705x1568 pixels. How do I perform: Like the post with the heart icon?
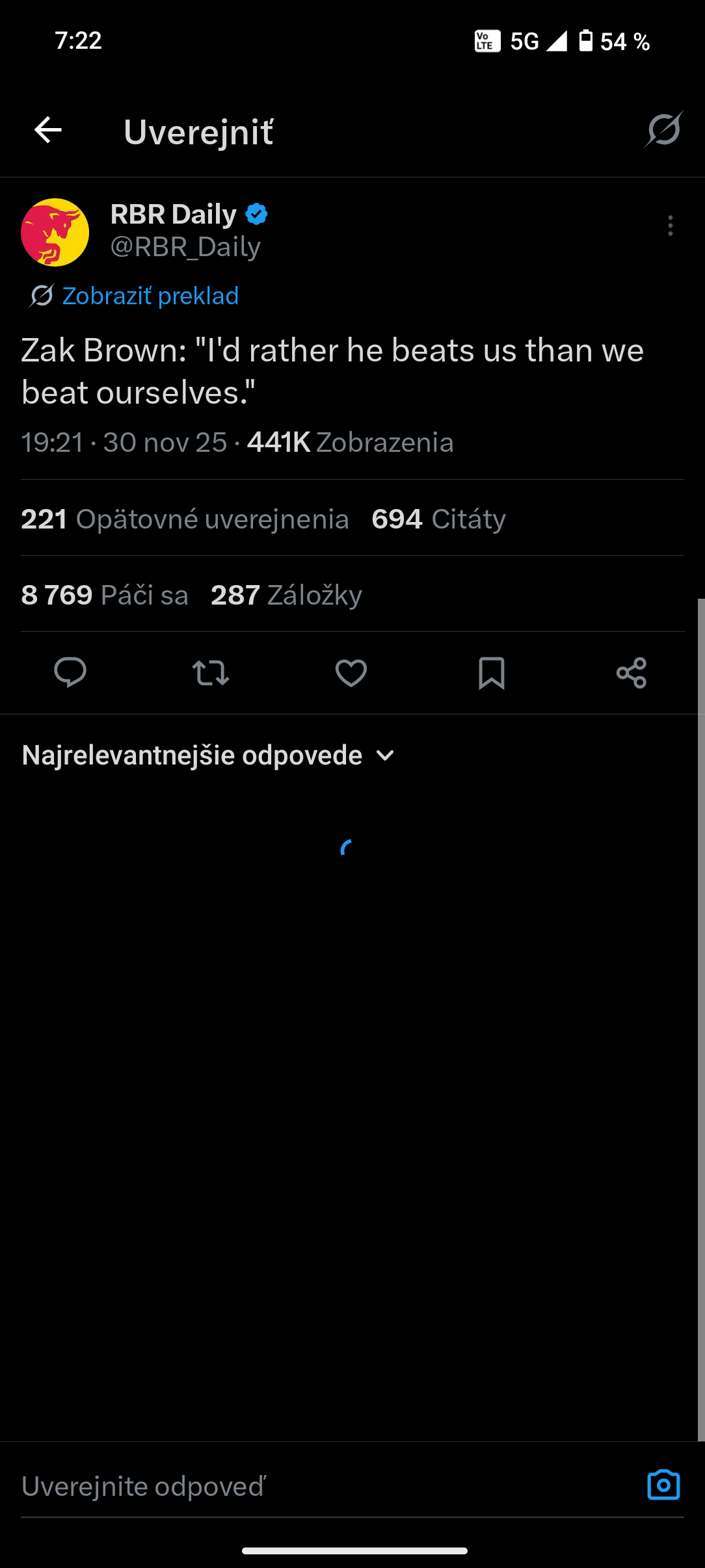click(x=351, y=672)
